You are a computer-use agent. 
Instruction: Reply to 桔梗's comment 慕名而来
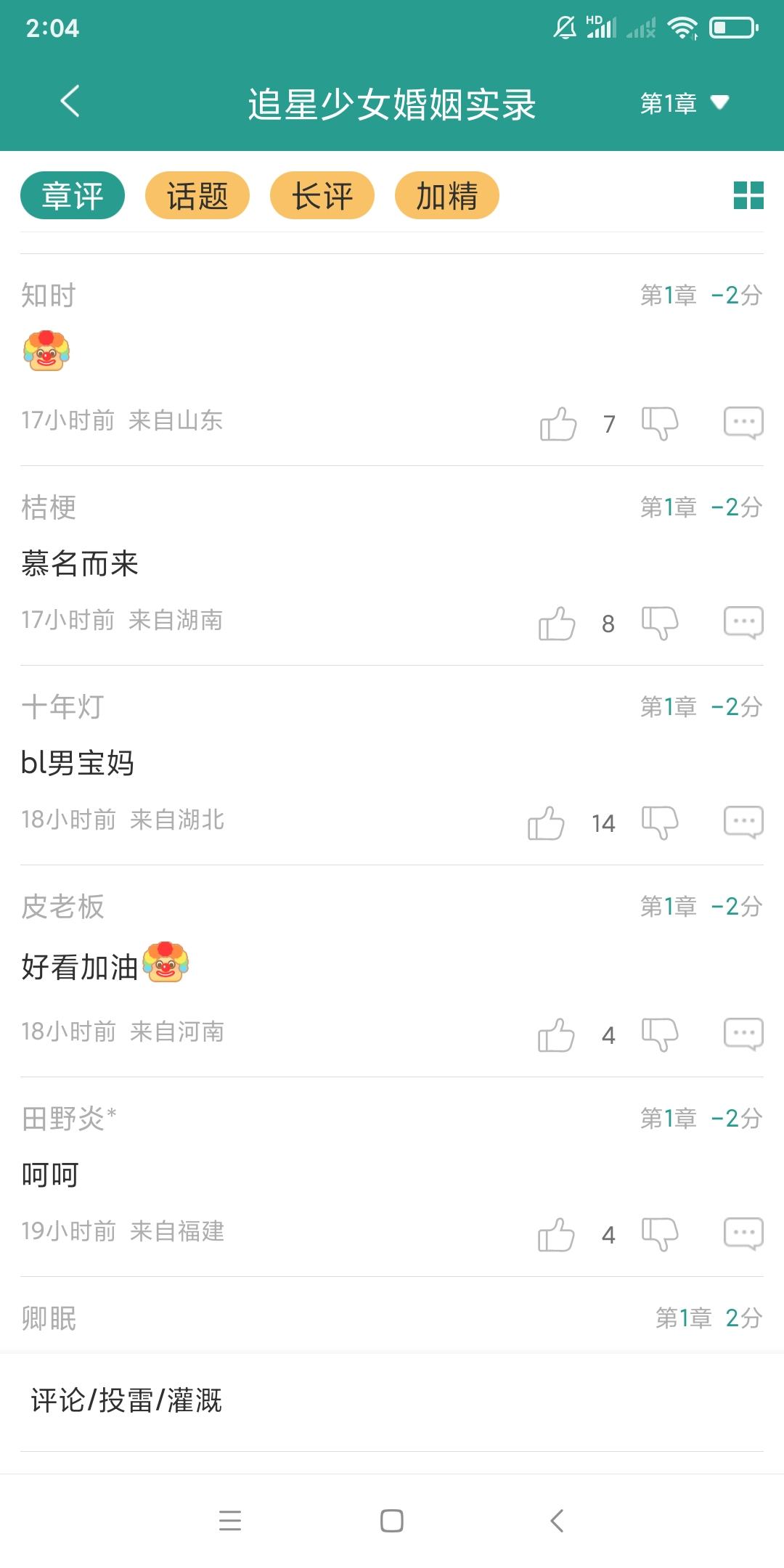743,623
